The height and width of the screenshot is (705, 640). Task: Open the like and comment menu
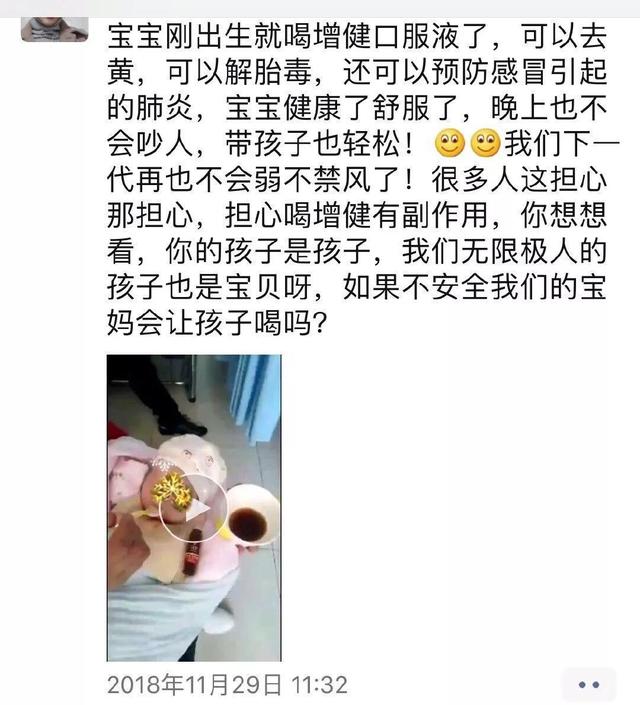click(588, 685)
